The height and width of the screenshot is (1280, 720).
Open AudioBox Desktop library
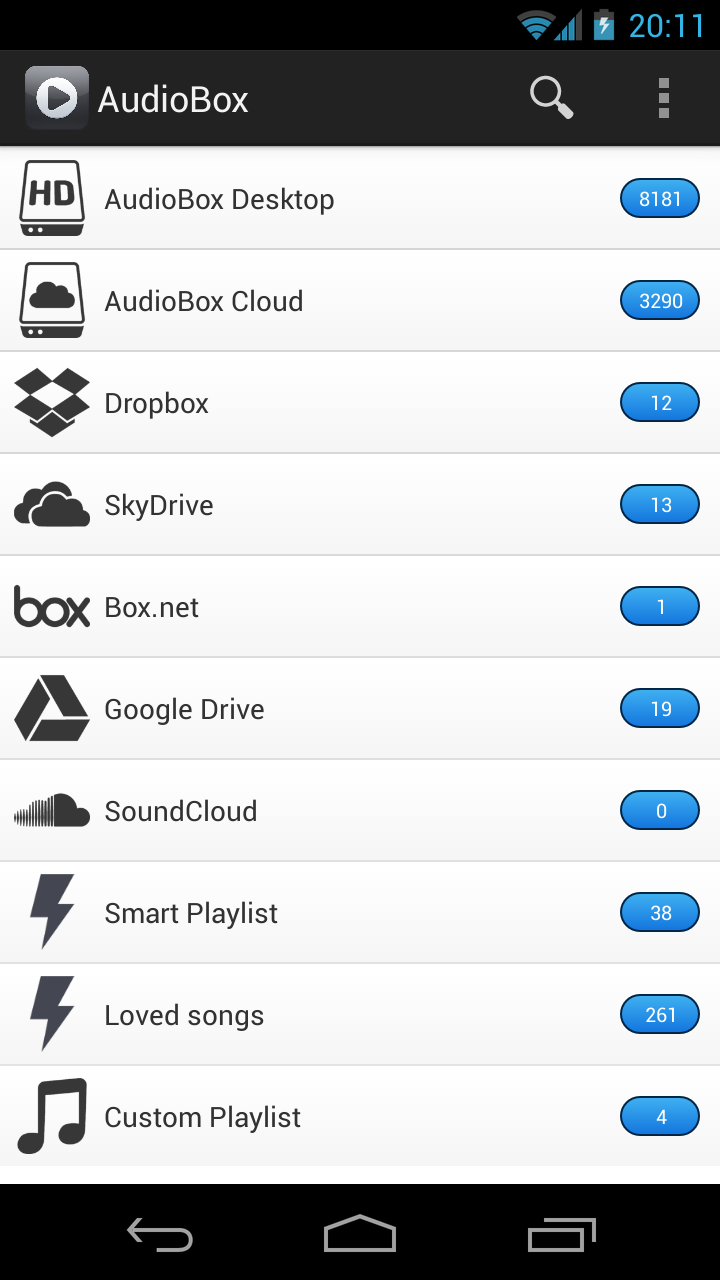click(x=360, y=199)
